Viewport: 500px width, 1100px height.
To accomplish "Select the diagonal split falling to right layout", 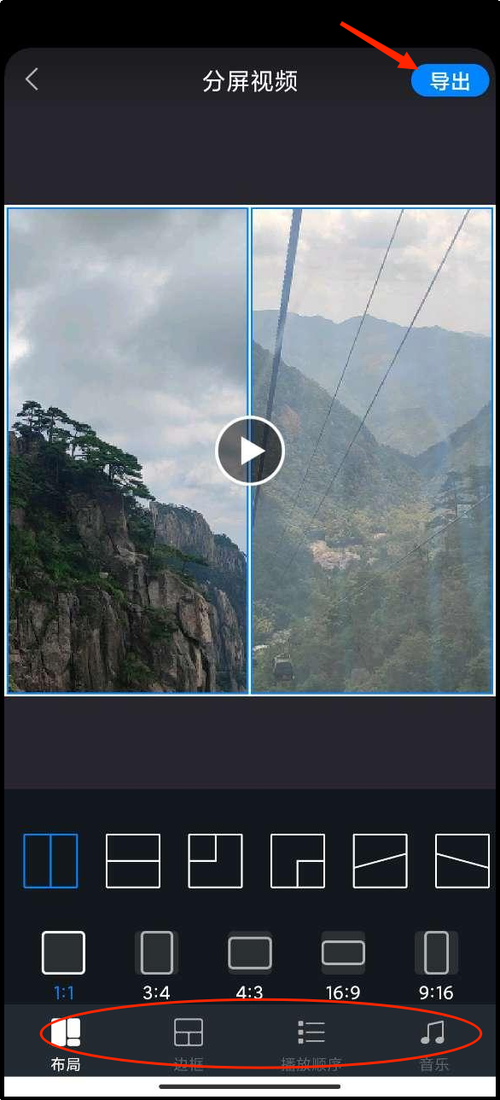I will (x=462, y=861).
